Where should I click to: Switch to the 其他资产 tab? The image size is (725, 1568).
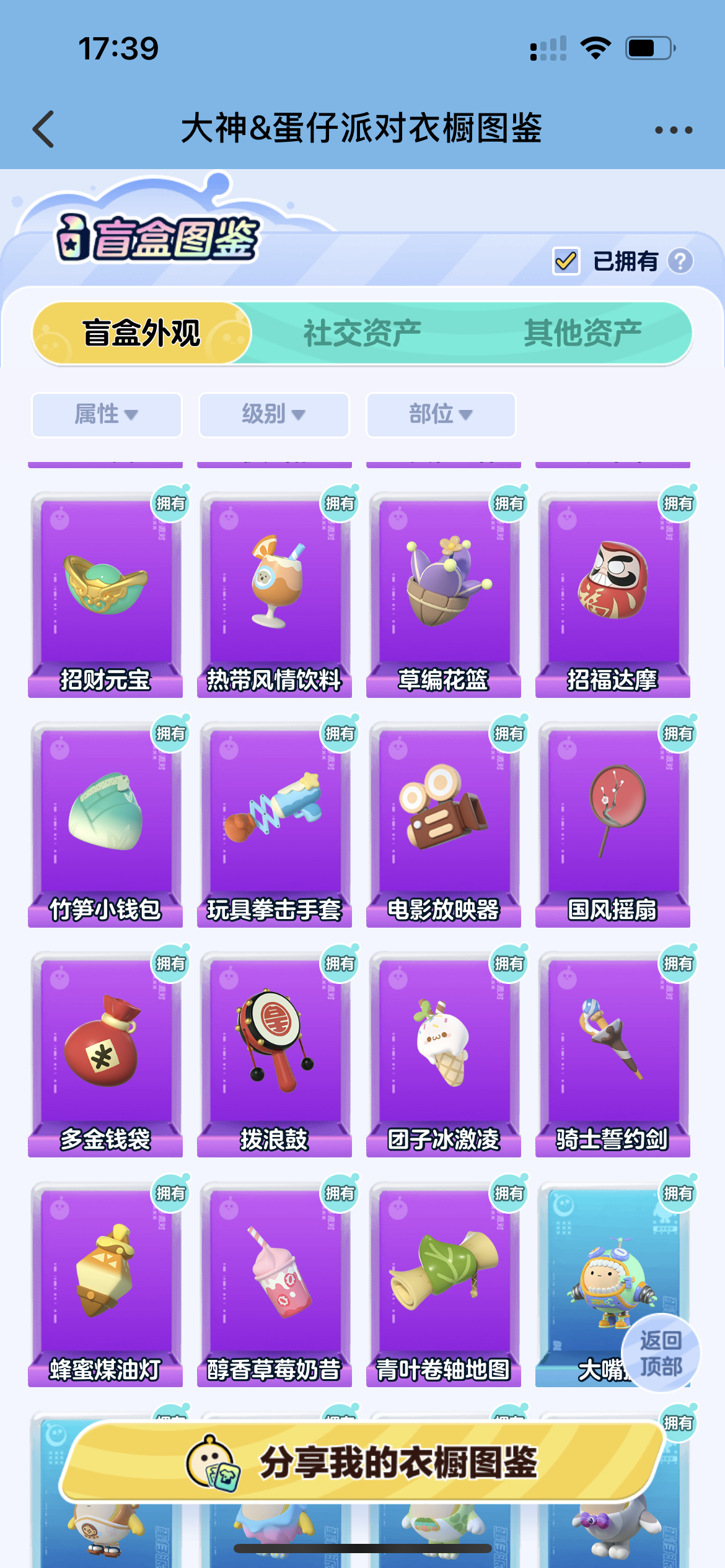point(582,333)
